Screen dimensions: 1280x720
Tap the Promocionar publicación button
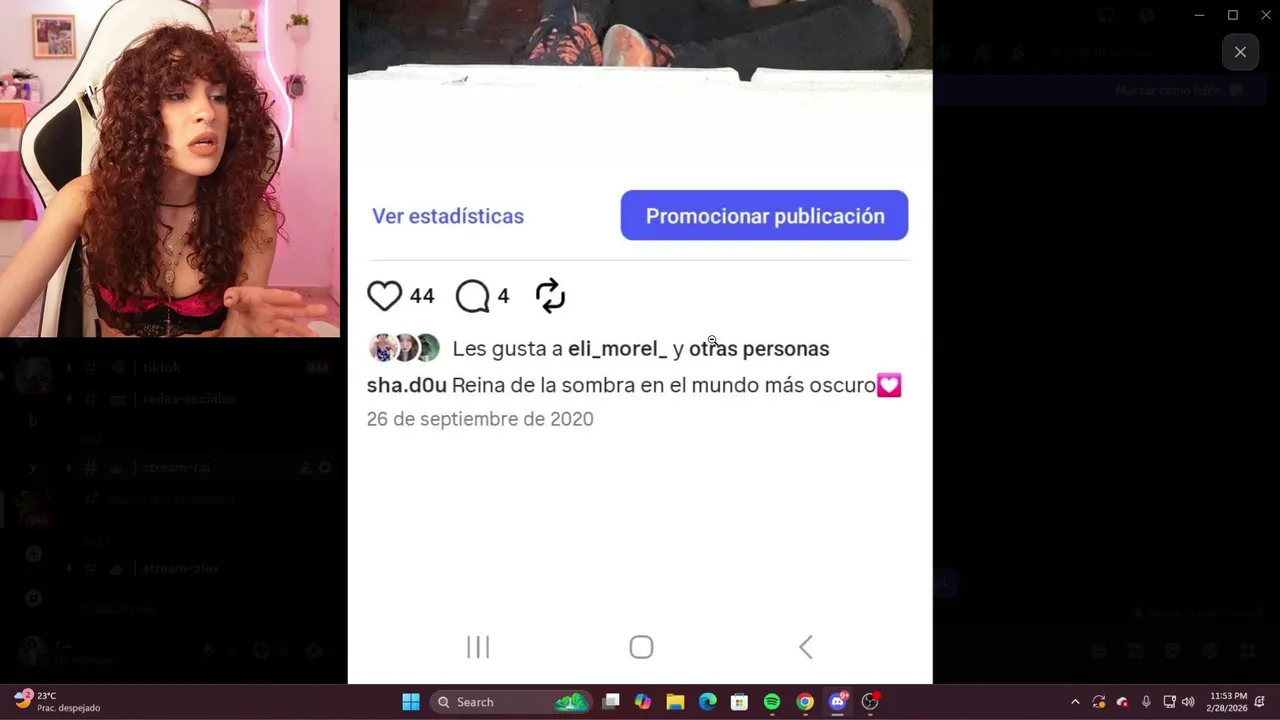coord(764,216)
